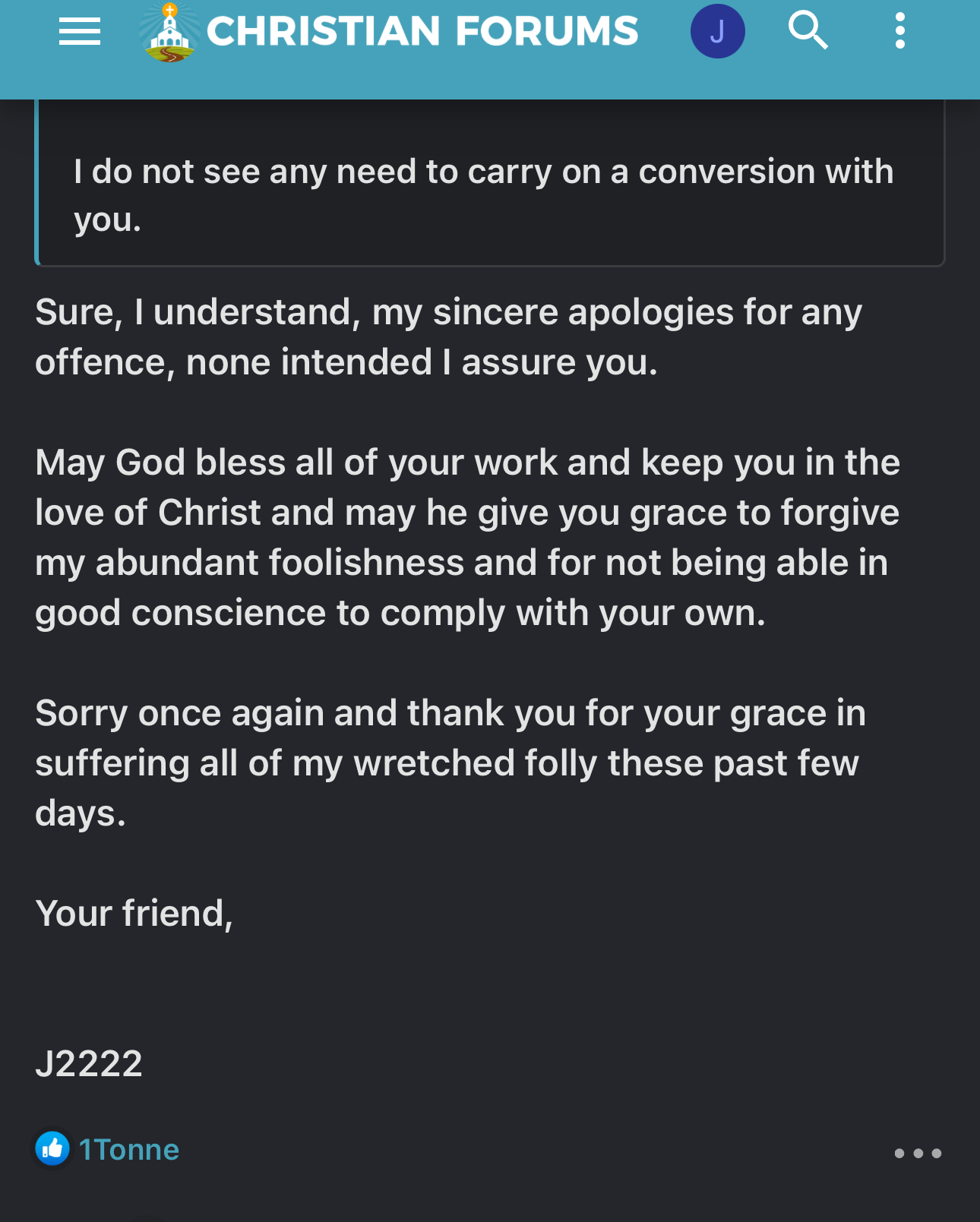Open the header overflow menu
The width and height of the screenshot is (980, 1222).
tap(900, 32)
